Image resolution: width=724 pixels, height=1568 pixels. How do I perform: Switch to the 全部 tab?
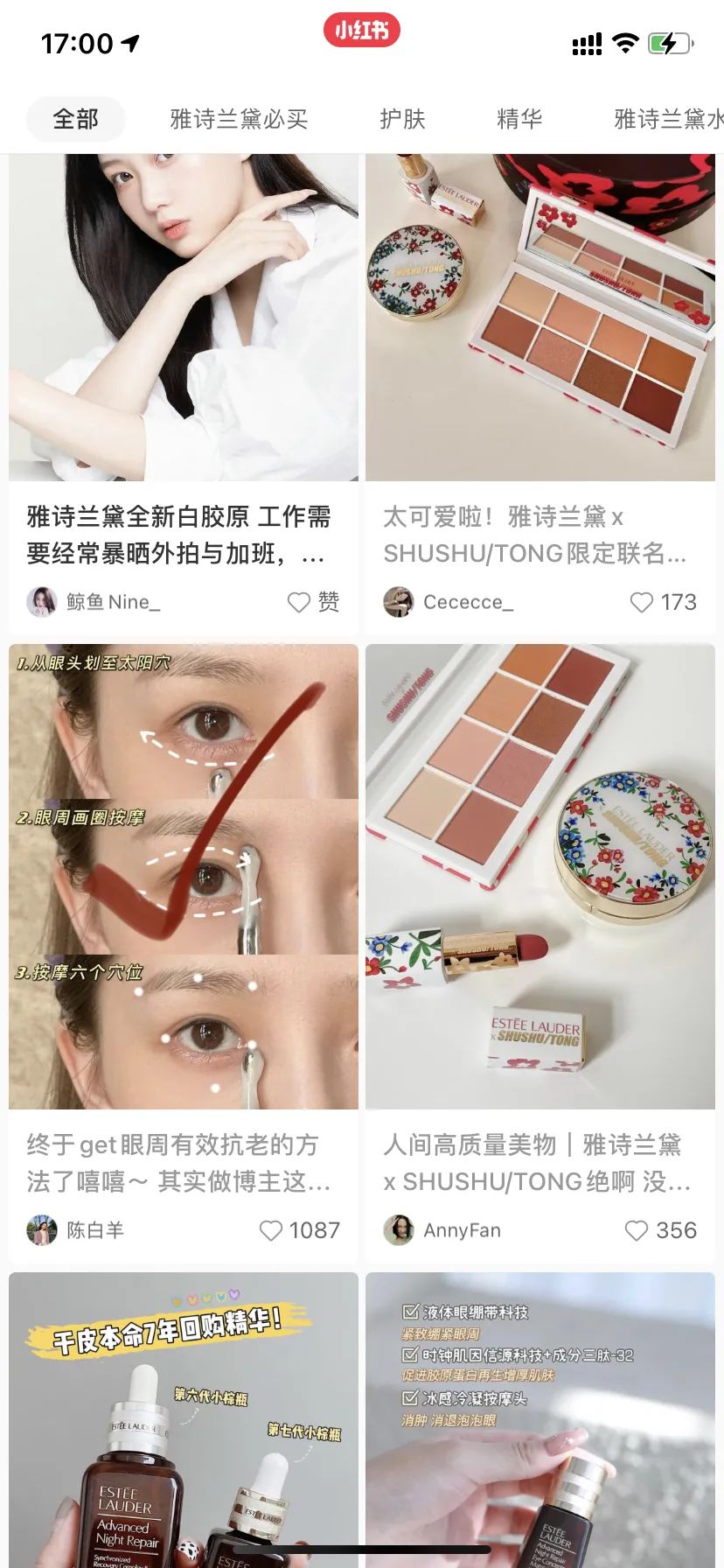point(76,119)
